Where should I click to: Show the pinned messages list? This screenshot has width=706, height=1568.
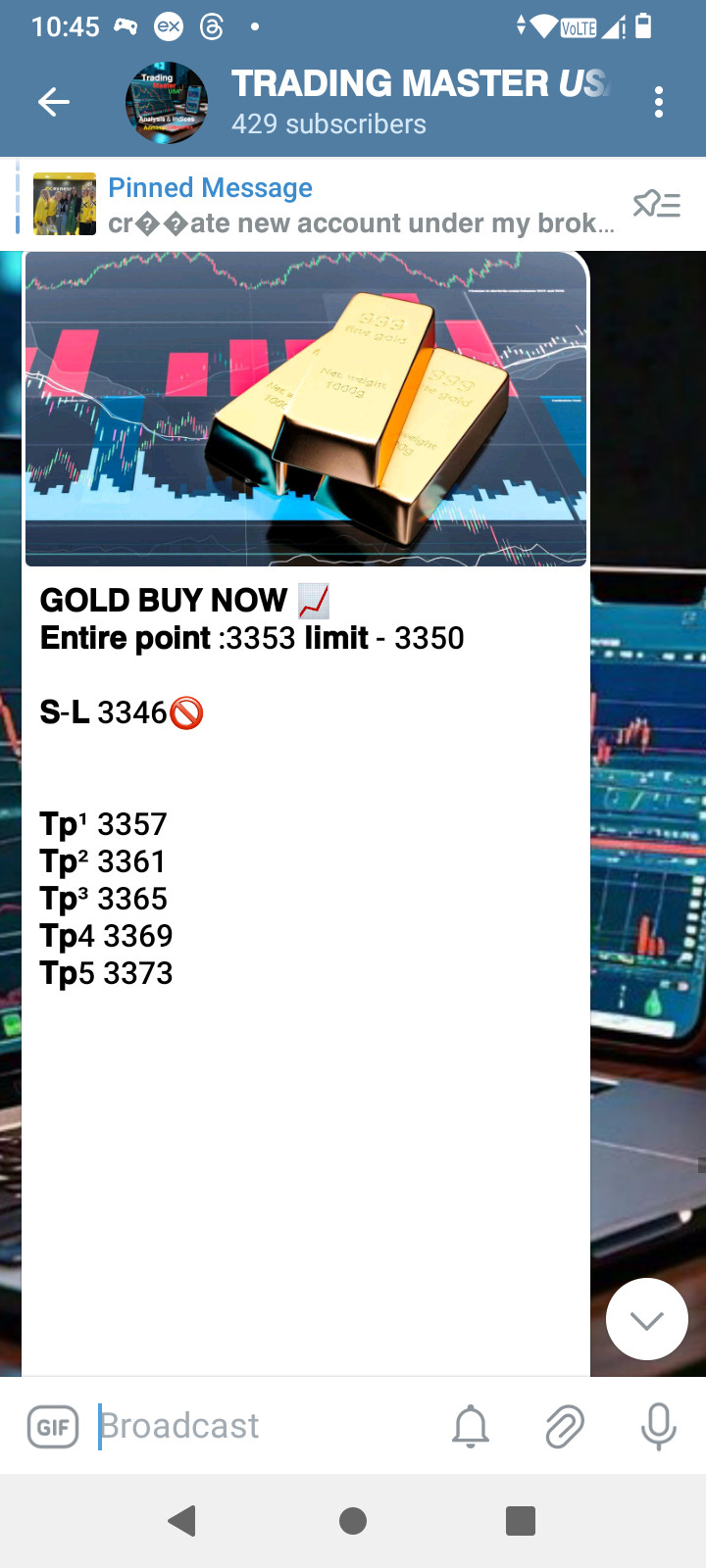pos(656,205)
